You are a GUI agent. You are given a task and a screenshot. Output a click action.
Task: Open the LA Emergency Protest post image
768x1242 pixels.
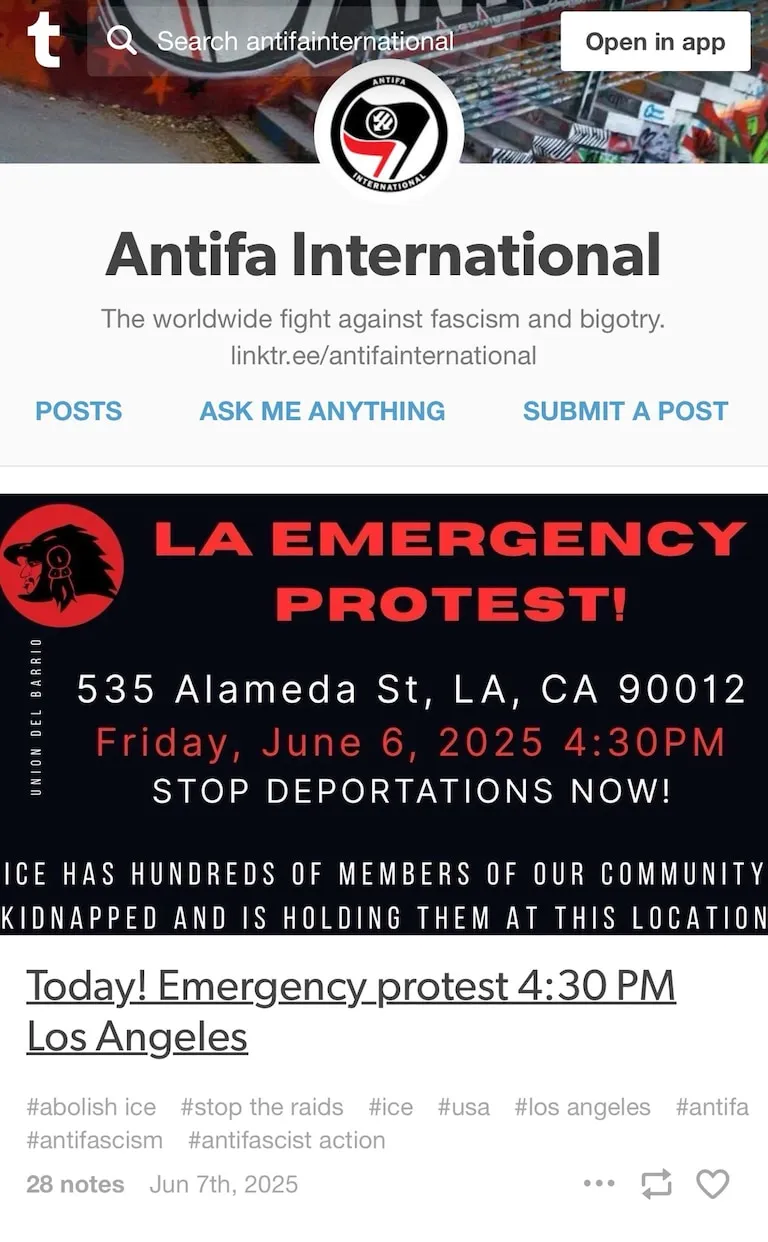click(384, 714)
